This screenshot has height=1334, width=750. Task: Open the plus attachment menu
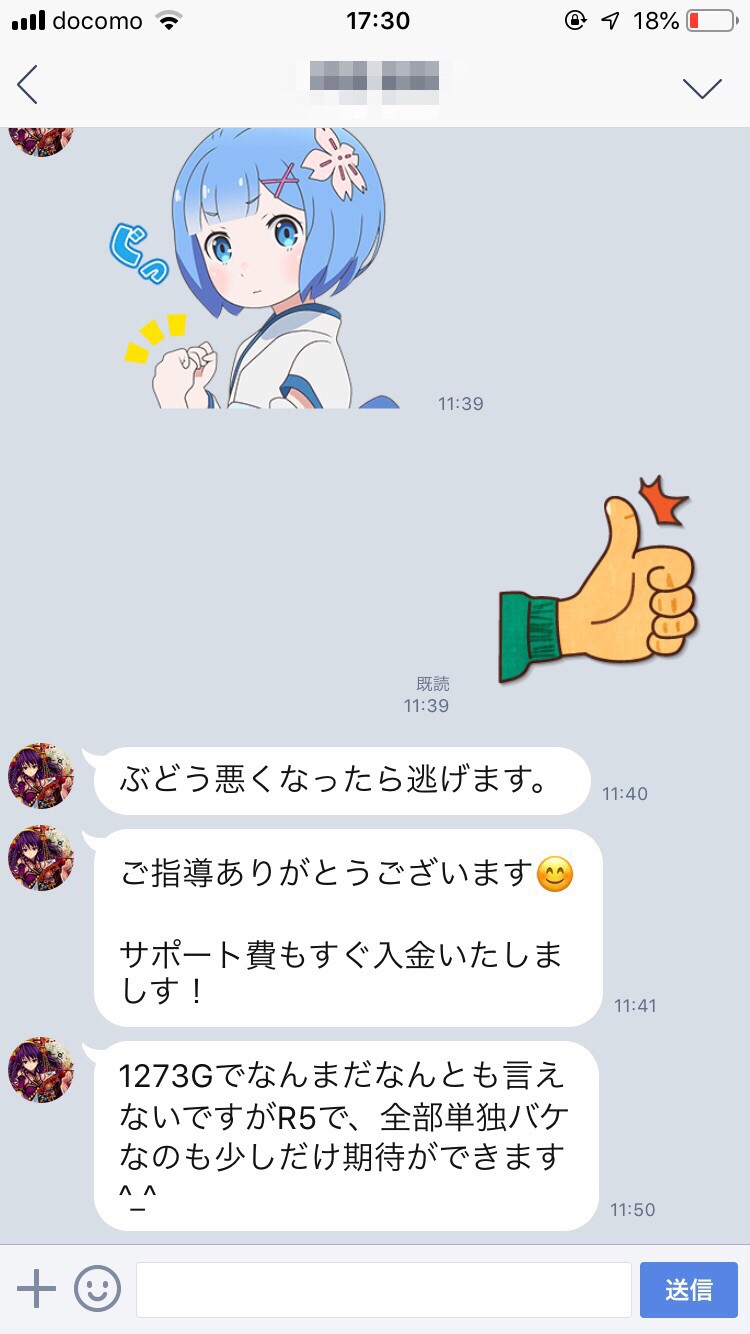point(37,1290)
